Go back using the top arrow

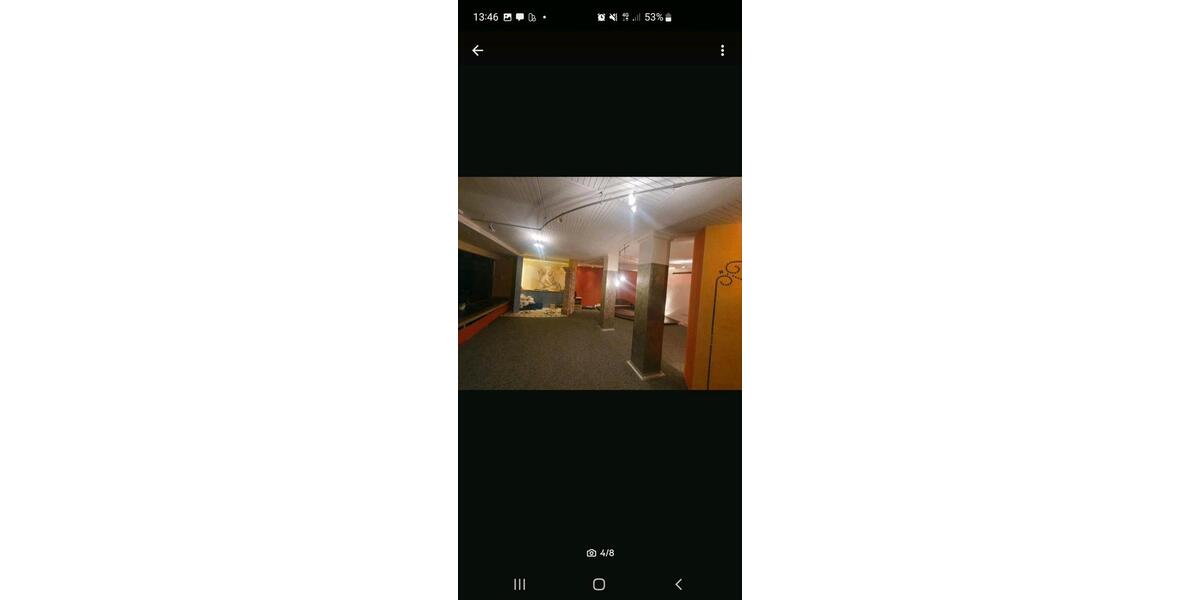[478, 50]
